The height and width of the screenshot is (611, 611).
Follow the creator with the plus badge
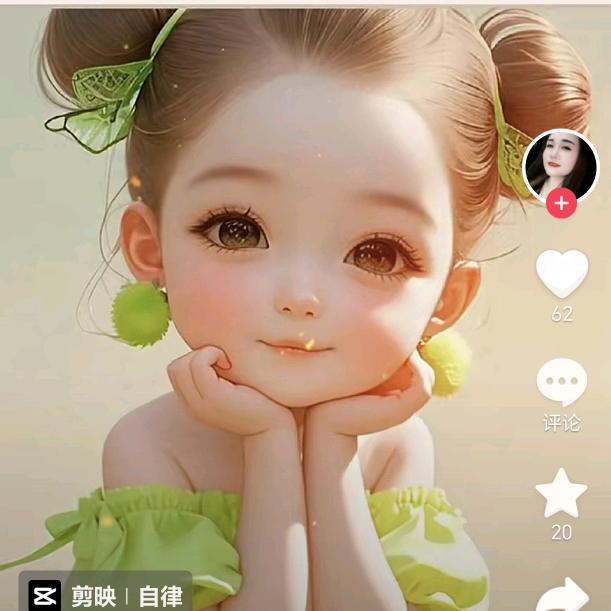562,205
